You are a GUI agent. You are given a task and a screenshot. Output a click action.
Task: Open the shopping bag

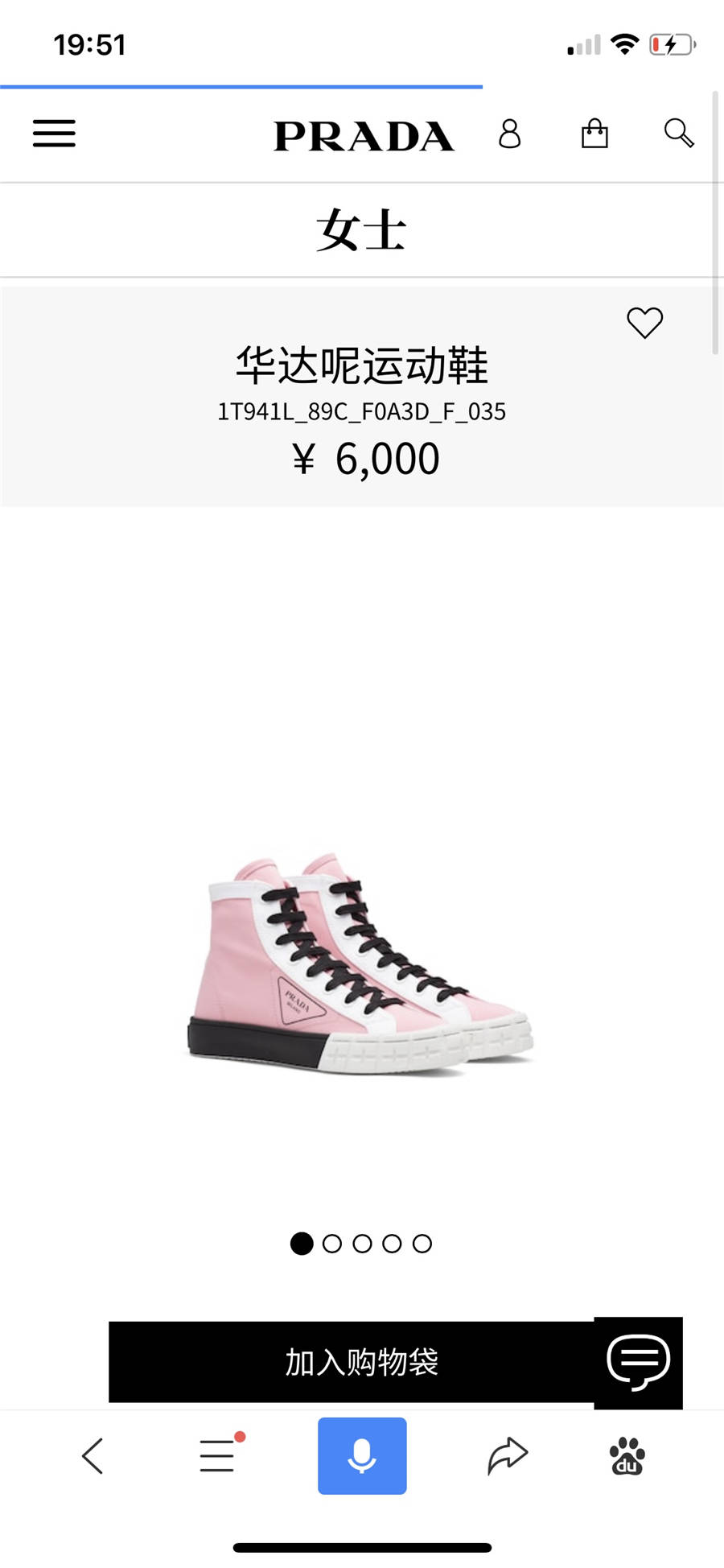pyautogui.click(x=594, y=134)
